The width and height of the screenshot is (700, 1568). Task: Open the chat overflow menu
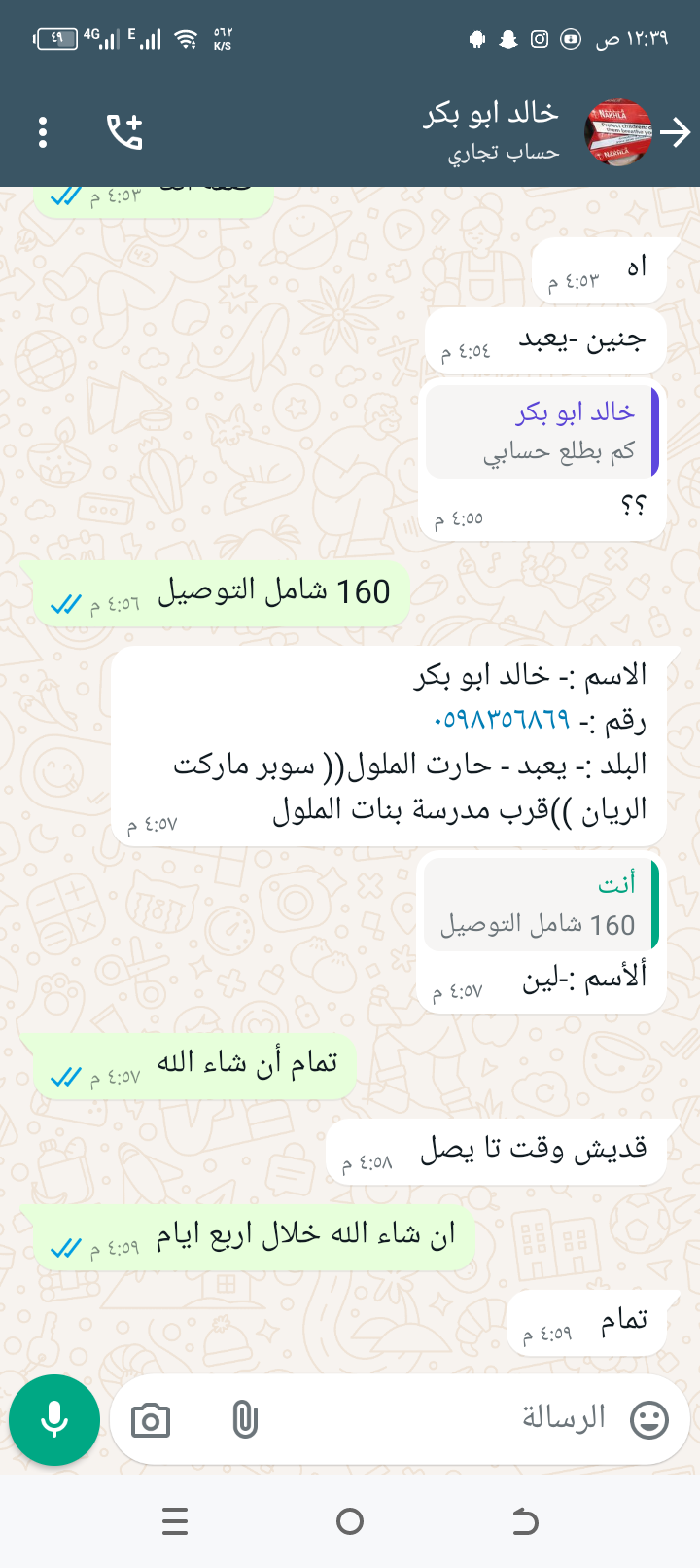[43, 132]
